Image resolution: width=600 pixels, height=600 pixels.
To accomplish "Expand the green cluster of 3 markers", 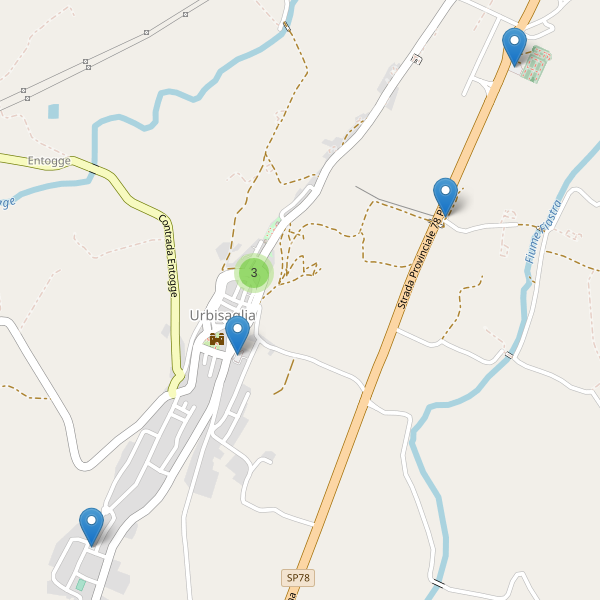I will tap(254, 272).
